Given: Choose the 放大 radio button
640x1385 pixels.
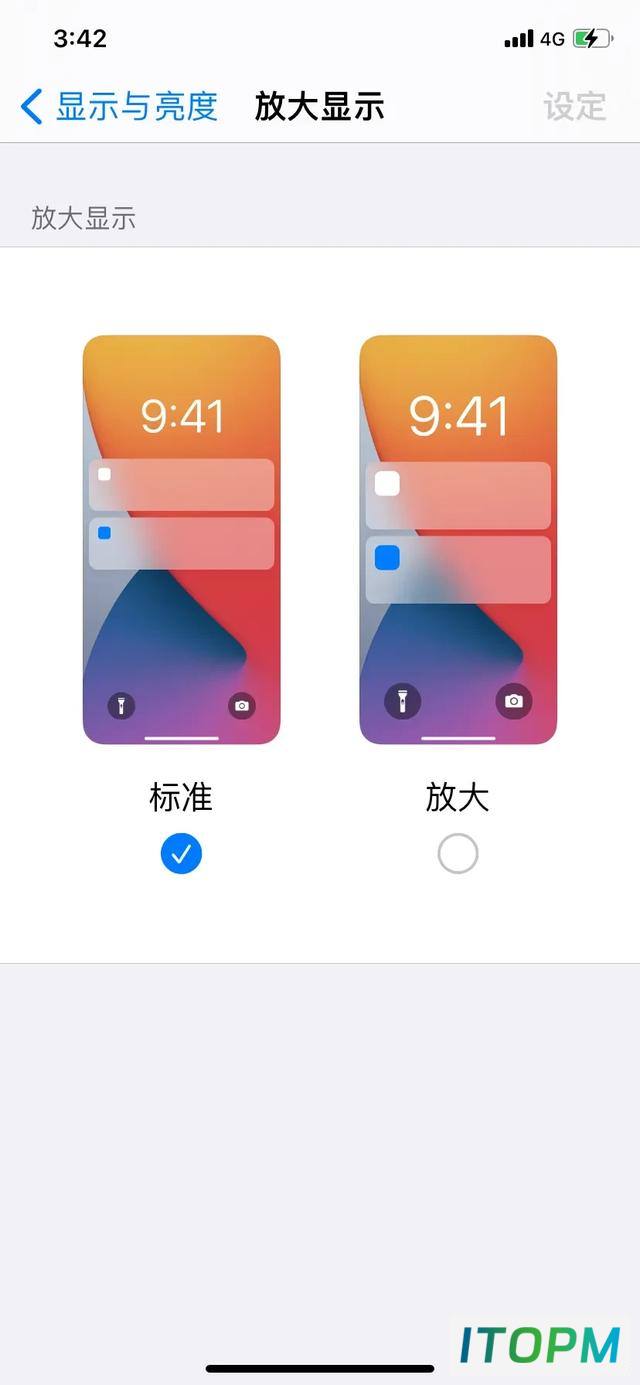Looking at the screenshot, I should [458, 854].
